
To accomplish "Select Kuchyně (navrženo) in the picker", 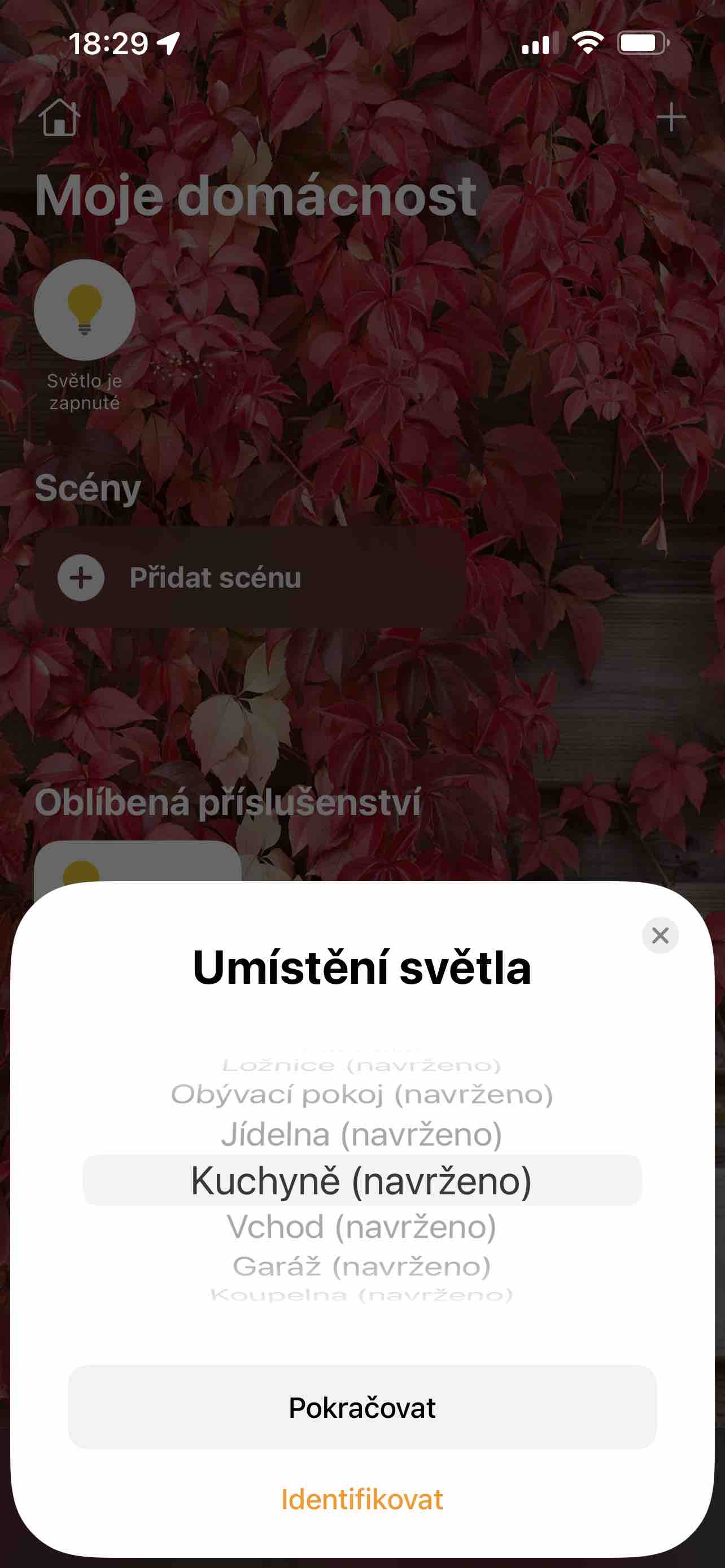I will pyautogui.click(x=362, y=1181).
